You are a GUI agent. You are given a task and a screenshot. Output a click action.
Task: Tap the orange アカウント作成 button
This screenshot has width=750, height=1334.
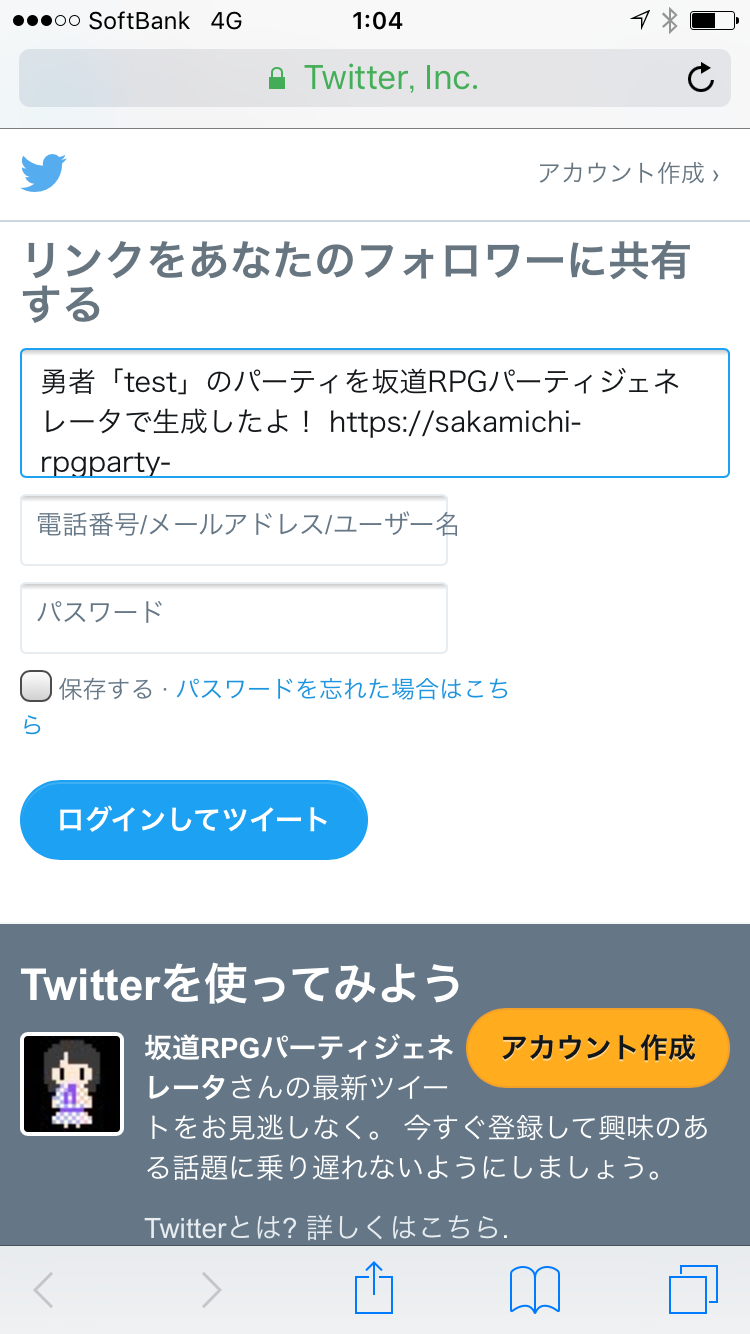tap(598, 1047)
